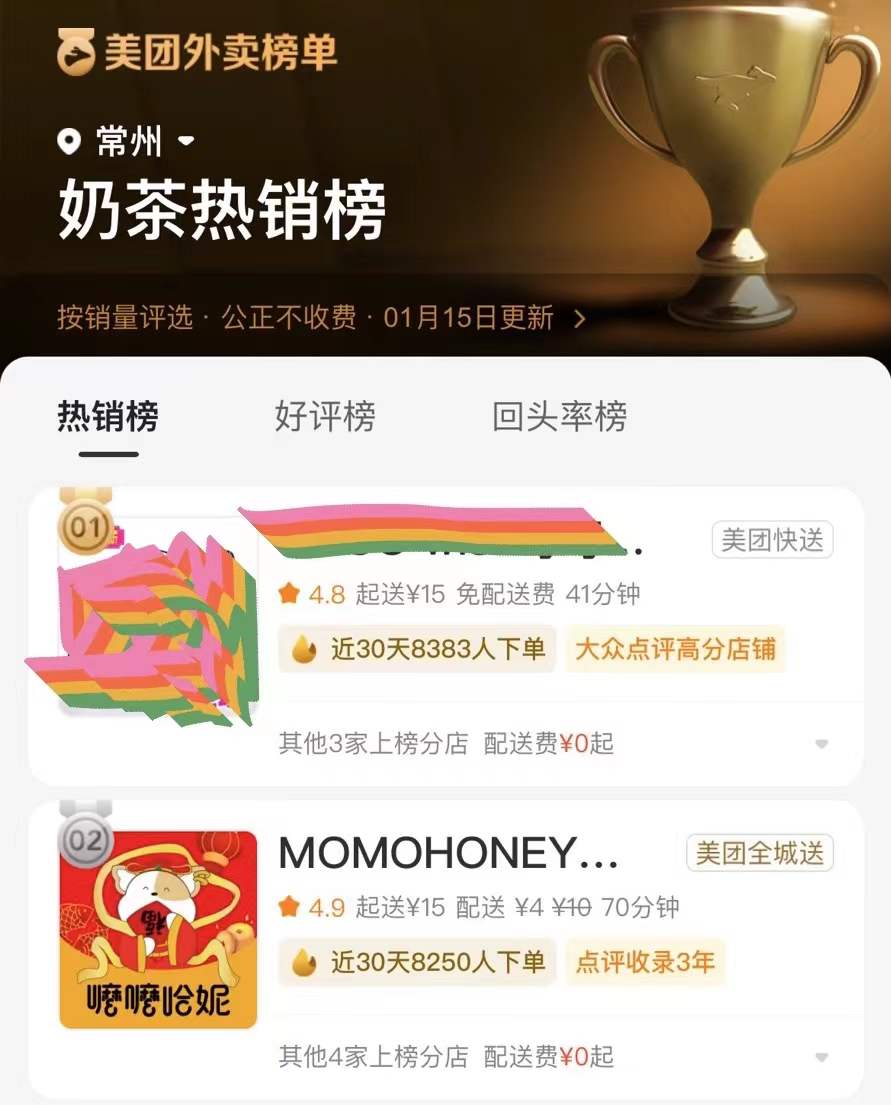This screenshot has height=1105, width=891.
Task: Switch to the 回头率榜 tab
Action: pos(559,416)
